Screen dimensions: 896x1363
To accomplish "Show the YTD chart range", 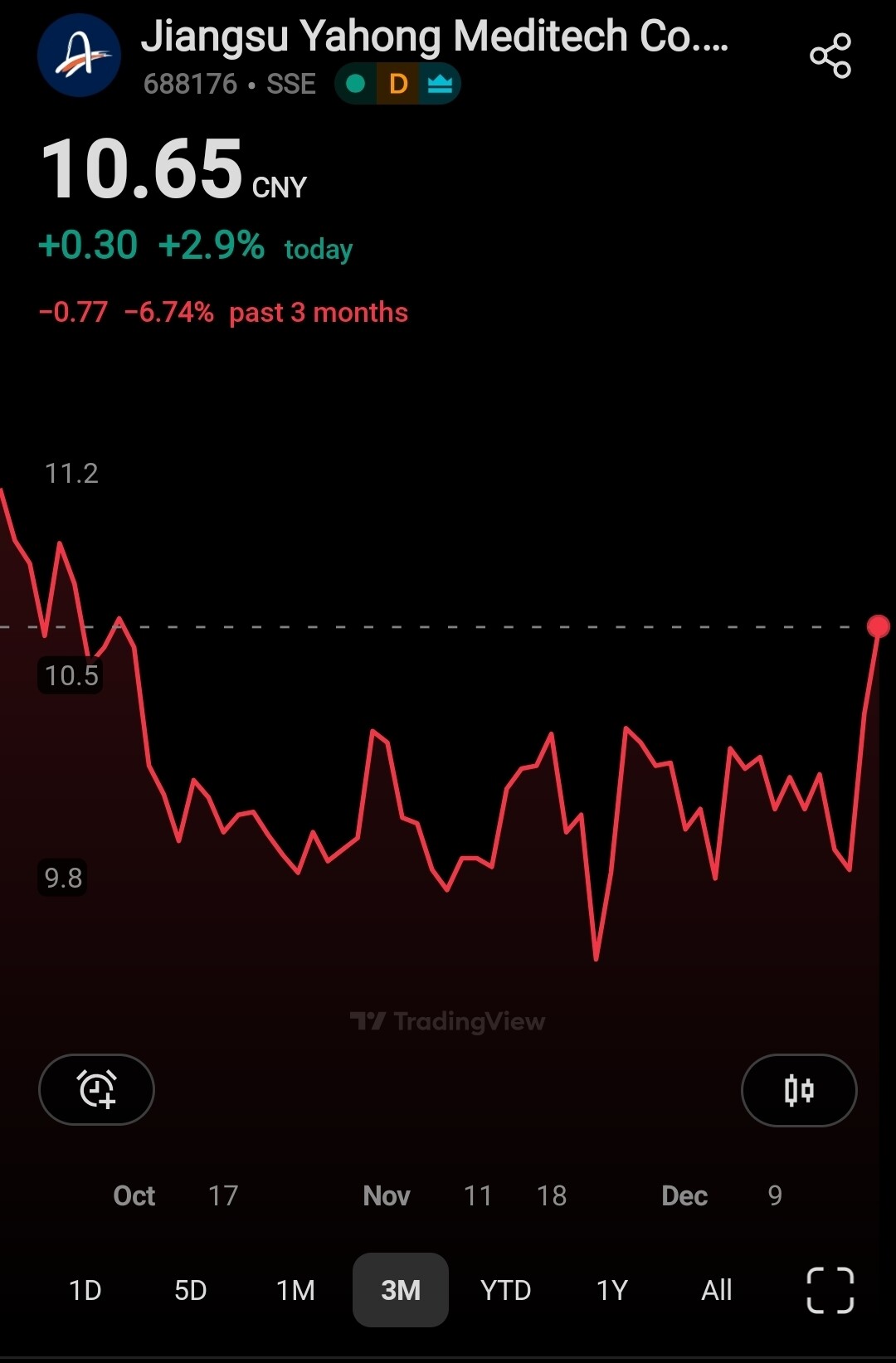I will point(505,1290).
